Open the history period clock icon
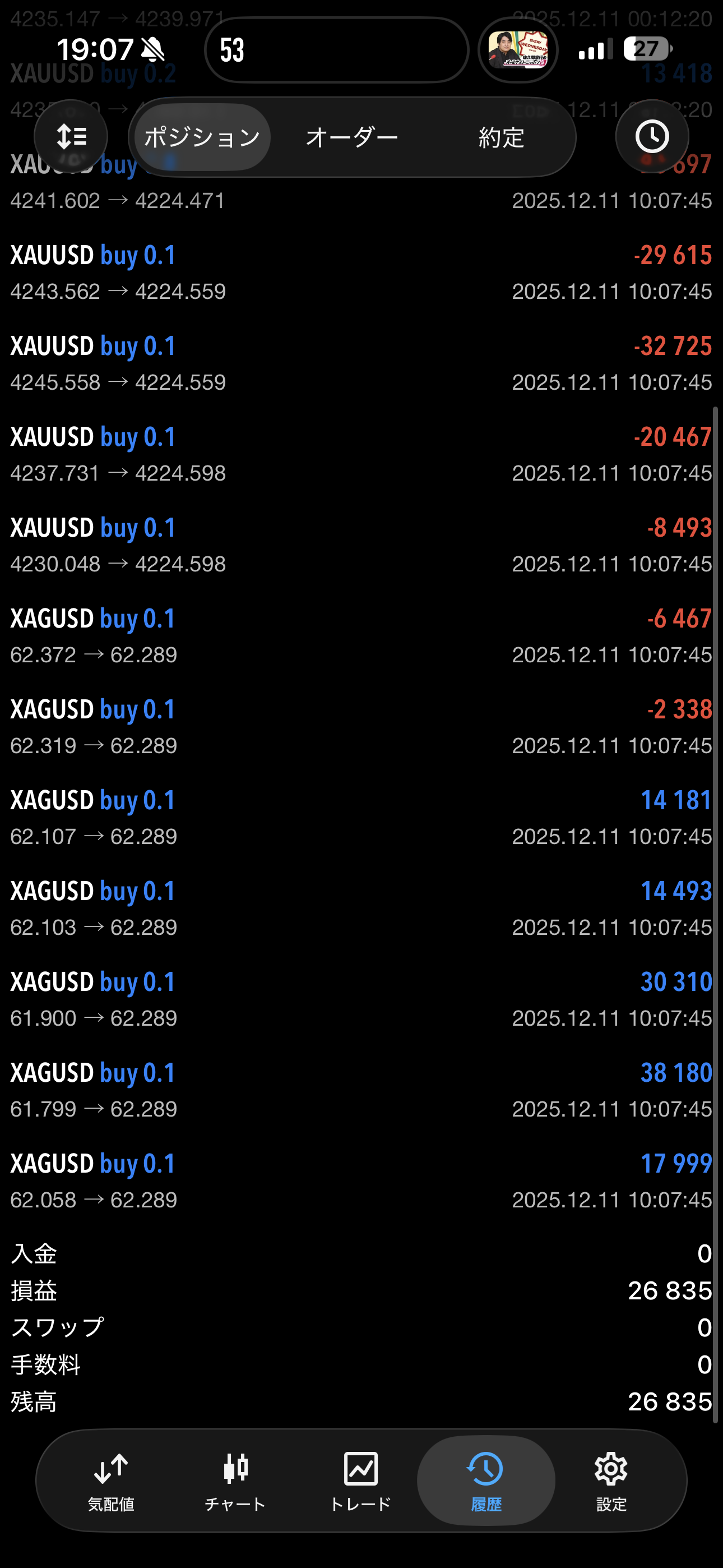The image size is (723, 1568). pos(652,137)
